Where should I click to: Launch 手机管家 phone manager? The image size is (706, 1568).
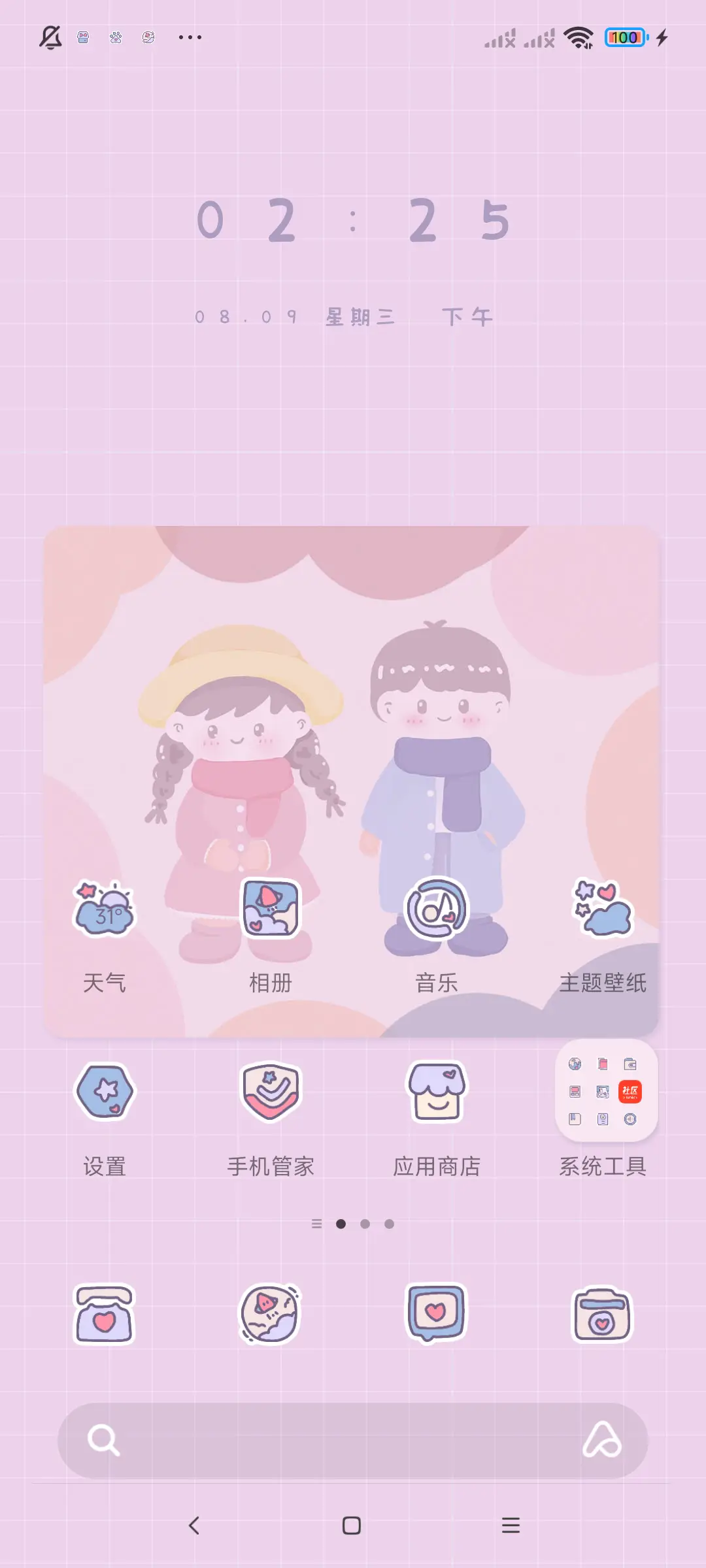[271, 1091]
